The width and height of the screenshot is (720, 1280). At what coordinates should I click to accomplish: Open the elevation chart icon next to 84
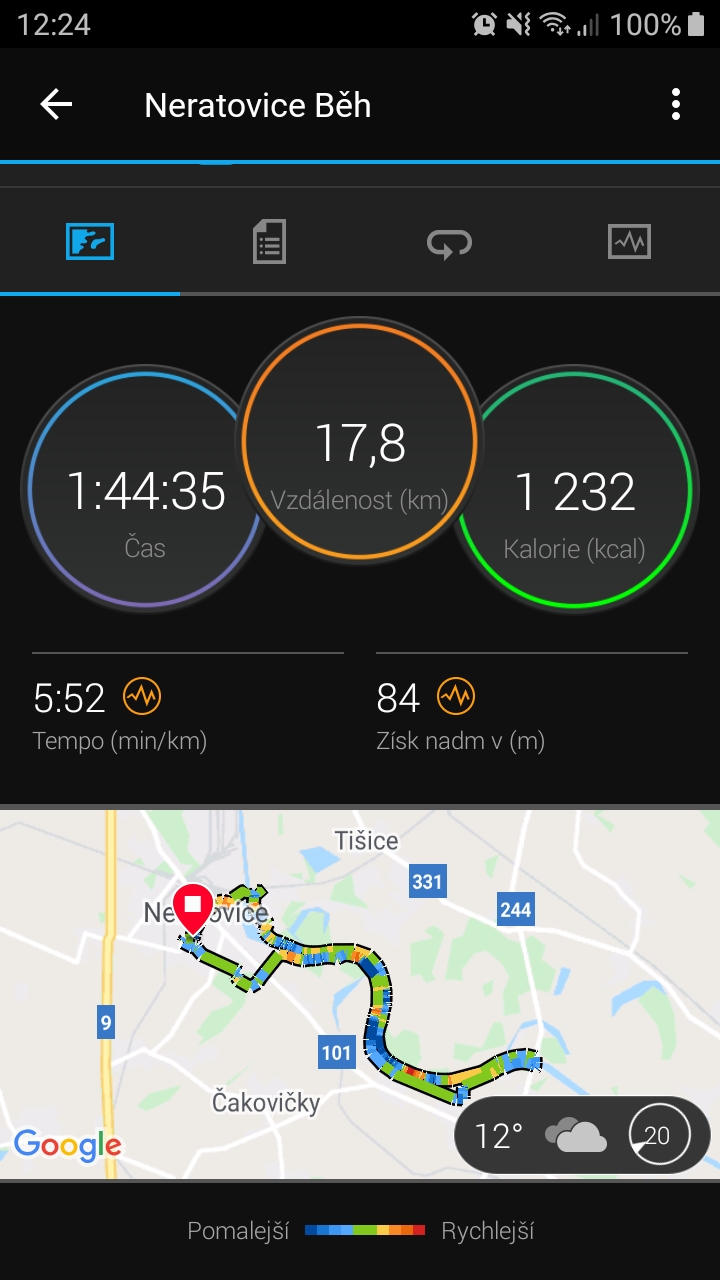(456, 696)
